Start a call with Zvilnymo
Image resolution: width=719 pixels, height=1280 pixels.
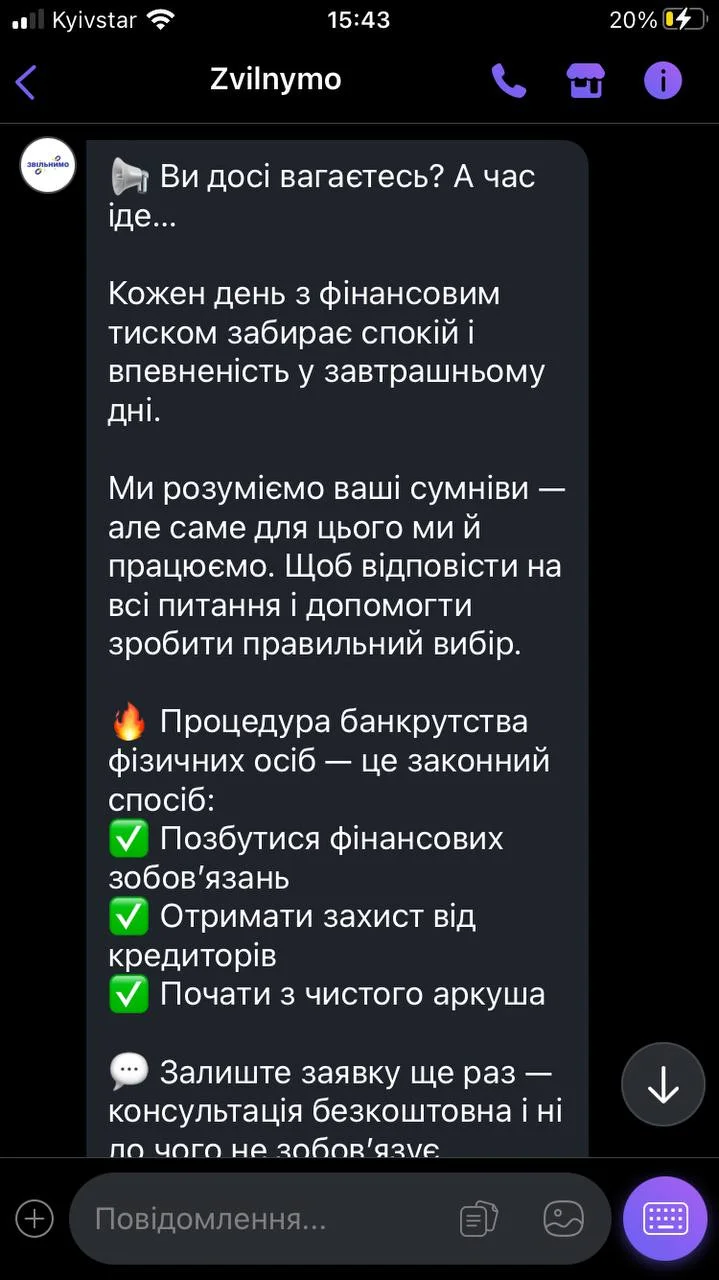509,81
